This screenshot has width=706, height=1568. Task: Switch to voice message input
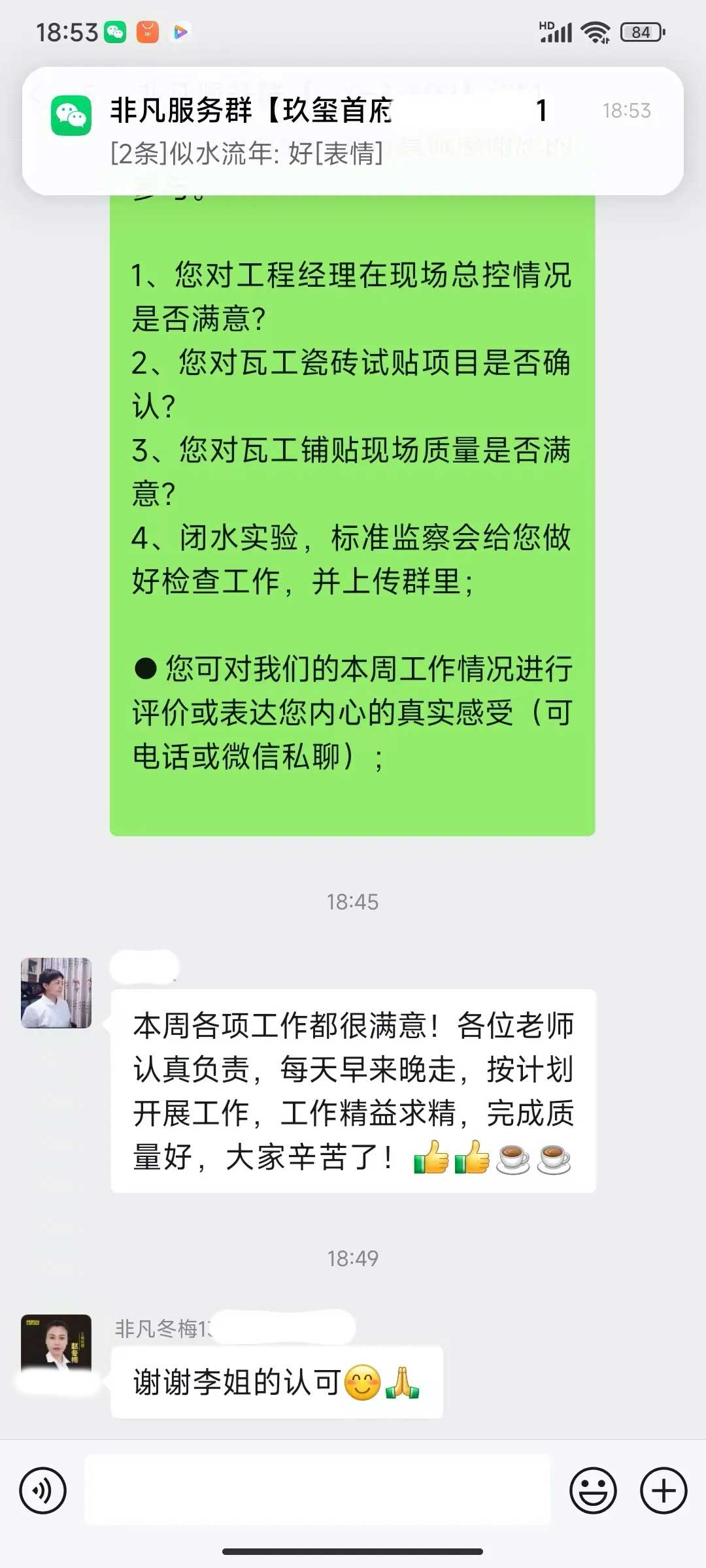43,1491
